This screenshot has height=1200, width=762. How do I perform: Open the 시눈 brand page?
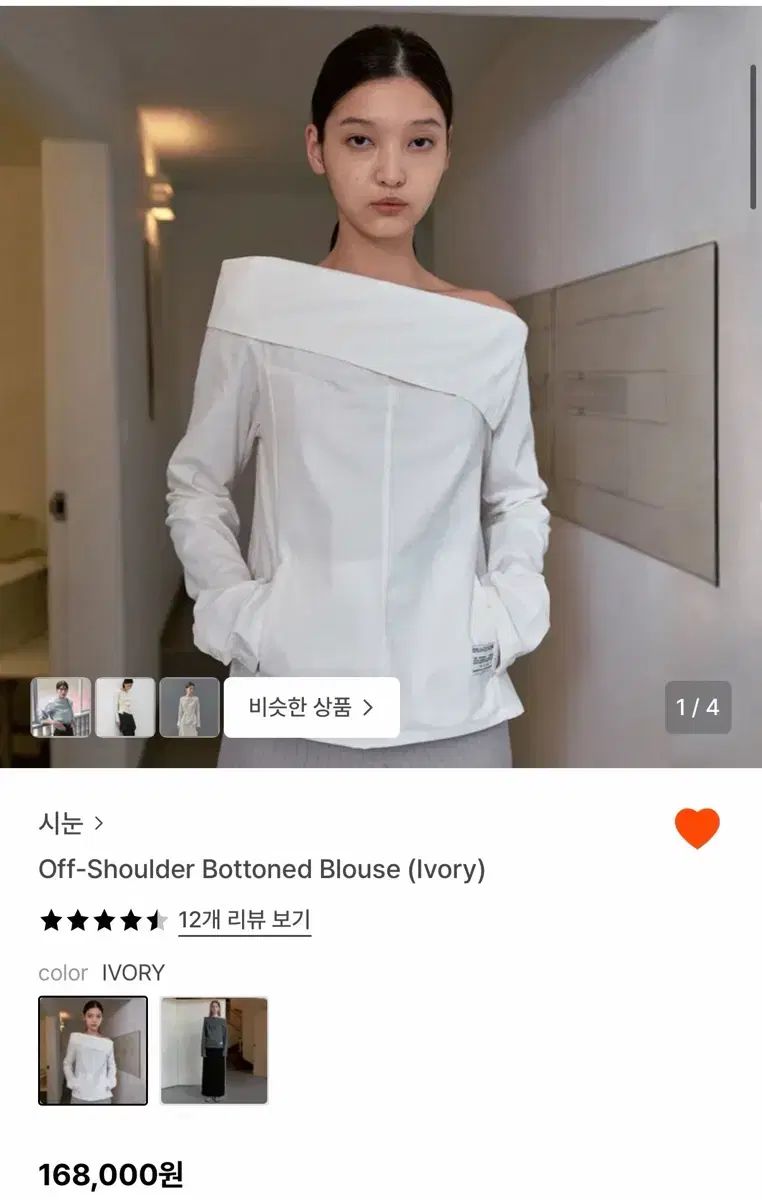tap(70, 823)
